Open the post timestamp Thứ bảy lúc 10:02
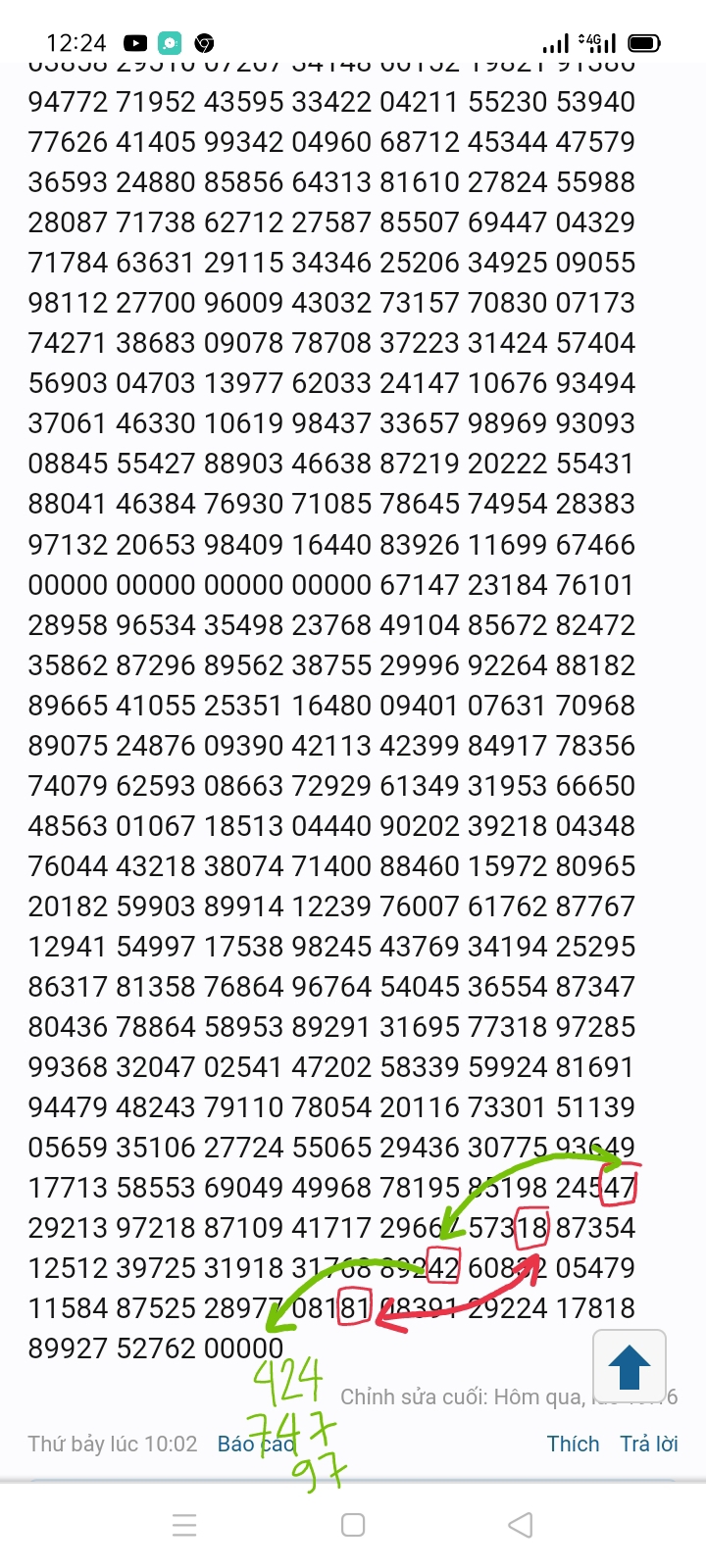The image size is (706, 1568). point(113,1444)
